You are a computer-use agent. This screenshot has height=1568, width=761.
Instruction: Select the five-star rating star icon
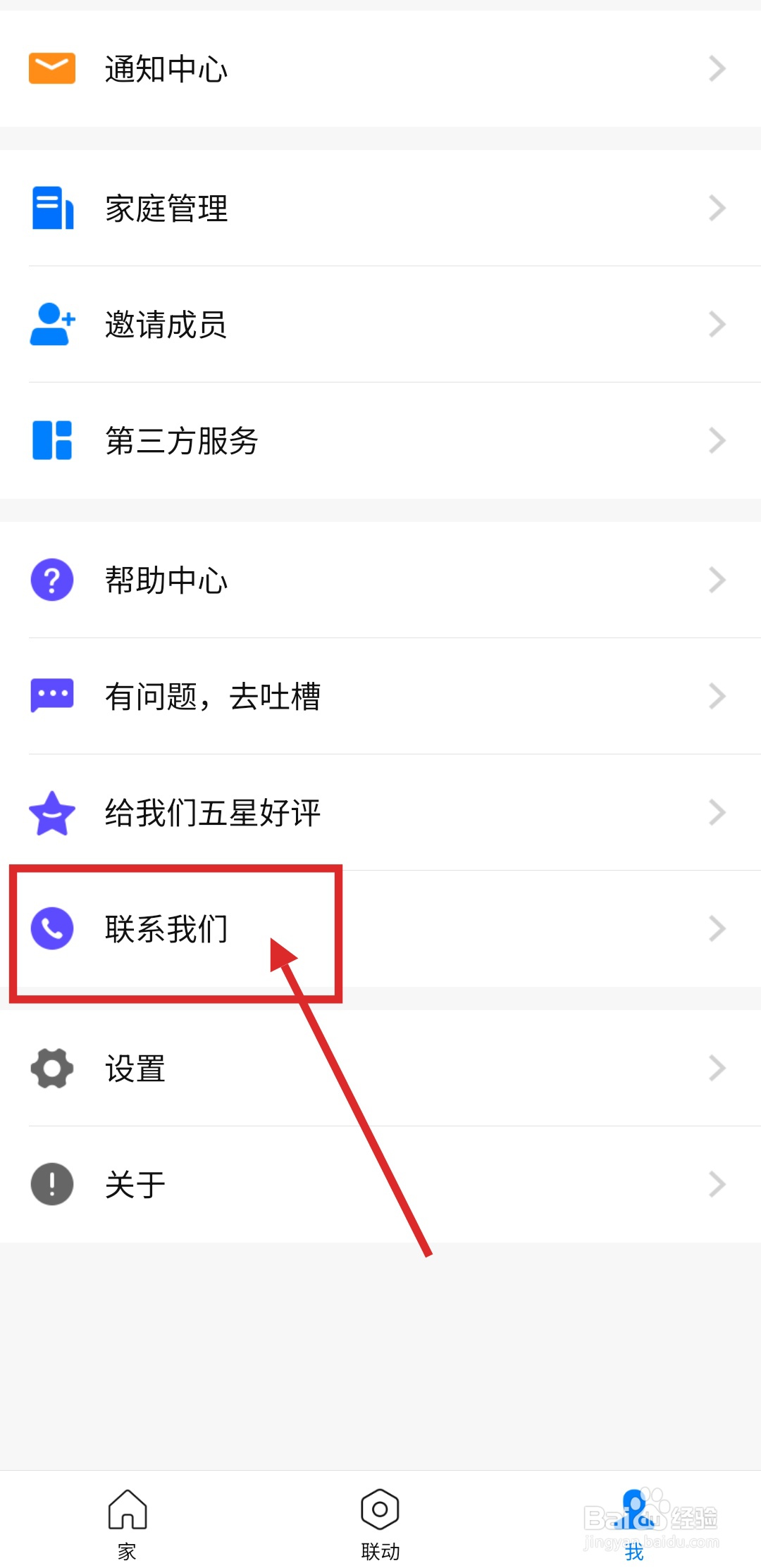(51, 812)
